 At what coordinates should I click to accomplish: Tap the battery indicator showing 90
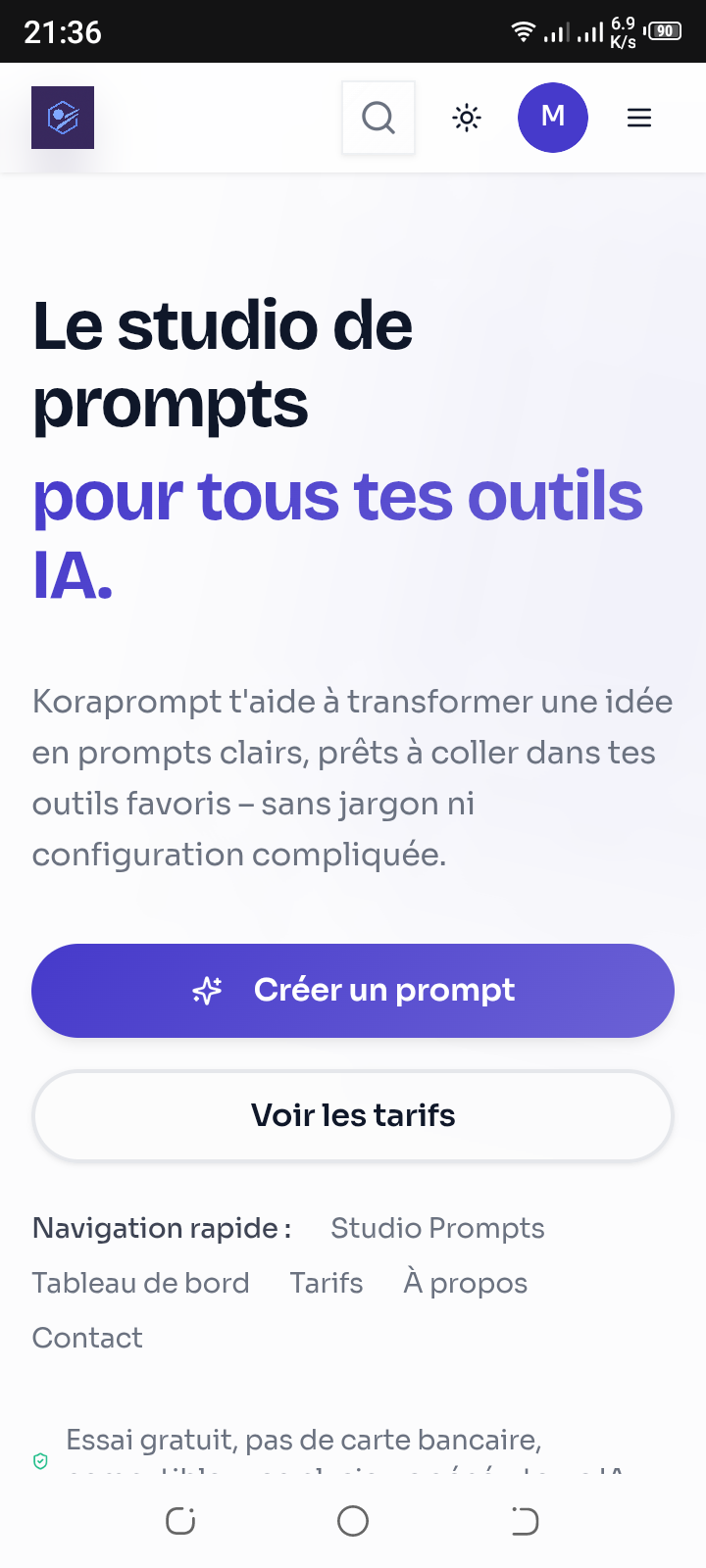tap(663, 30)
